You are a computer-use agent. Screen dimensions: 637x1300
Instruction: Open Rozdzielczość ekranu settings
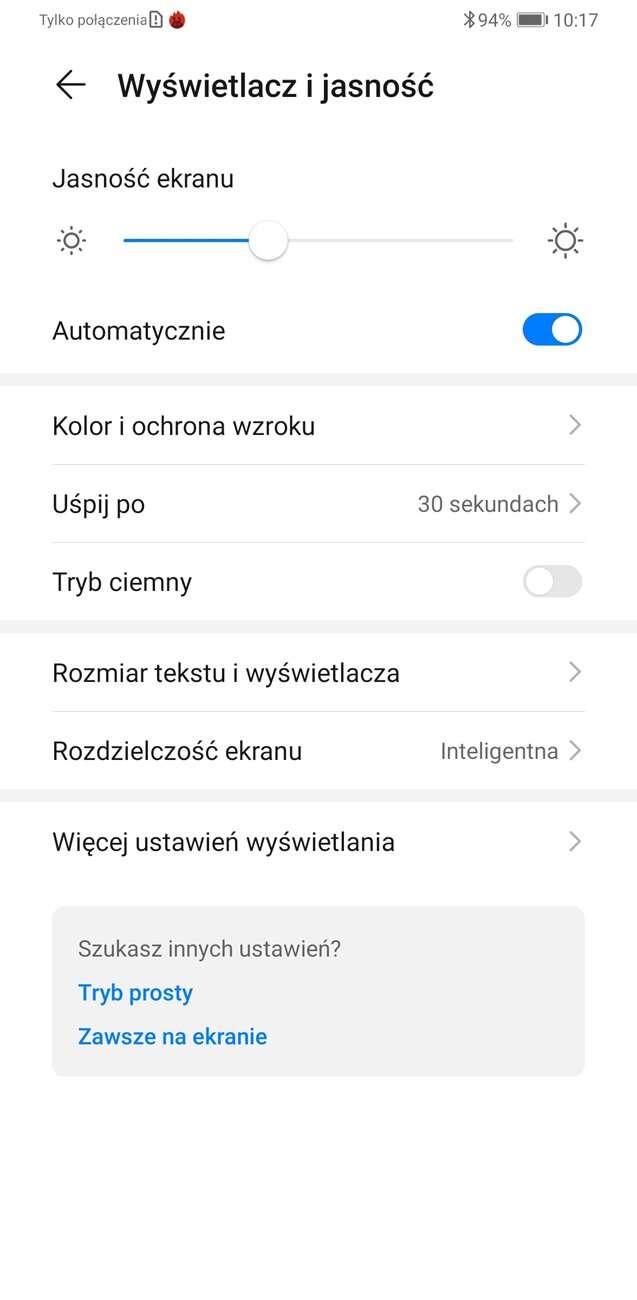(318, 751)
